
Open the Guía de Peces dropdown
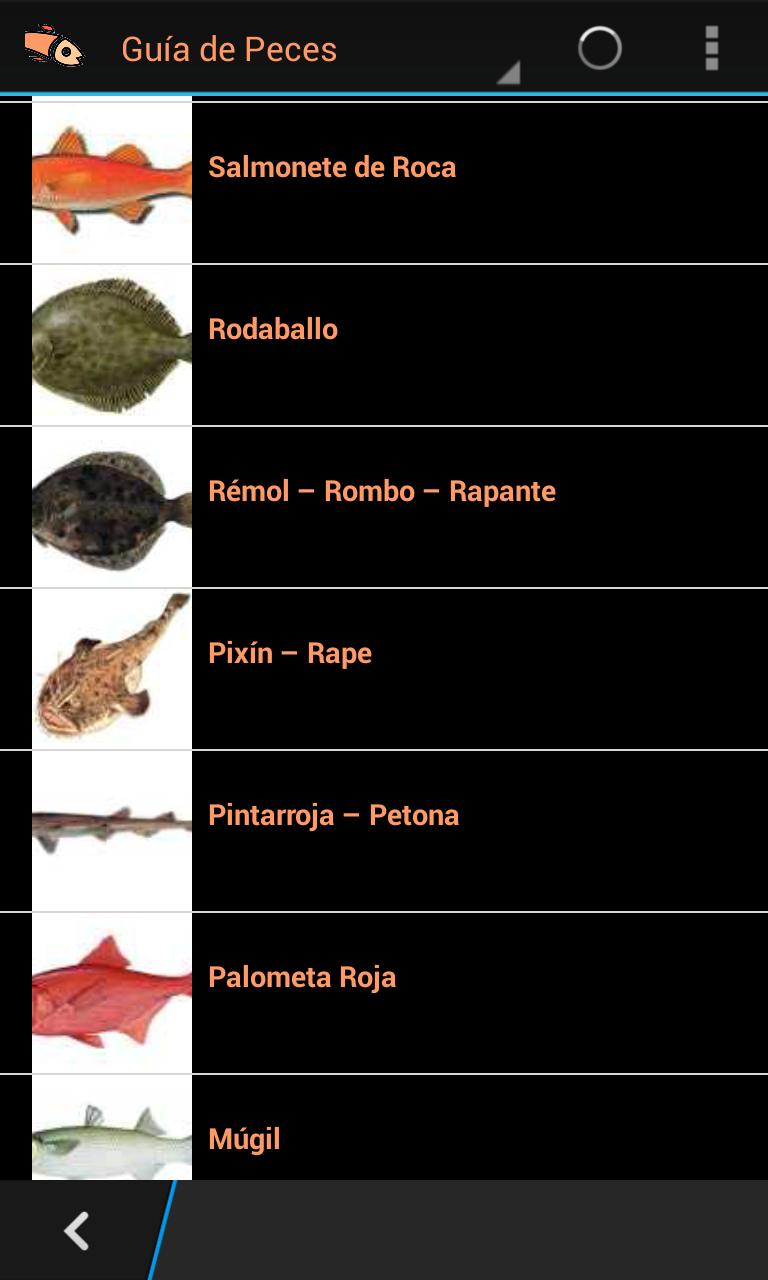point(300,50)
